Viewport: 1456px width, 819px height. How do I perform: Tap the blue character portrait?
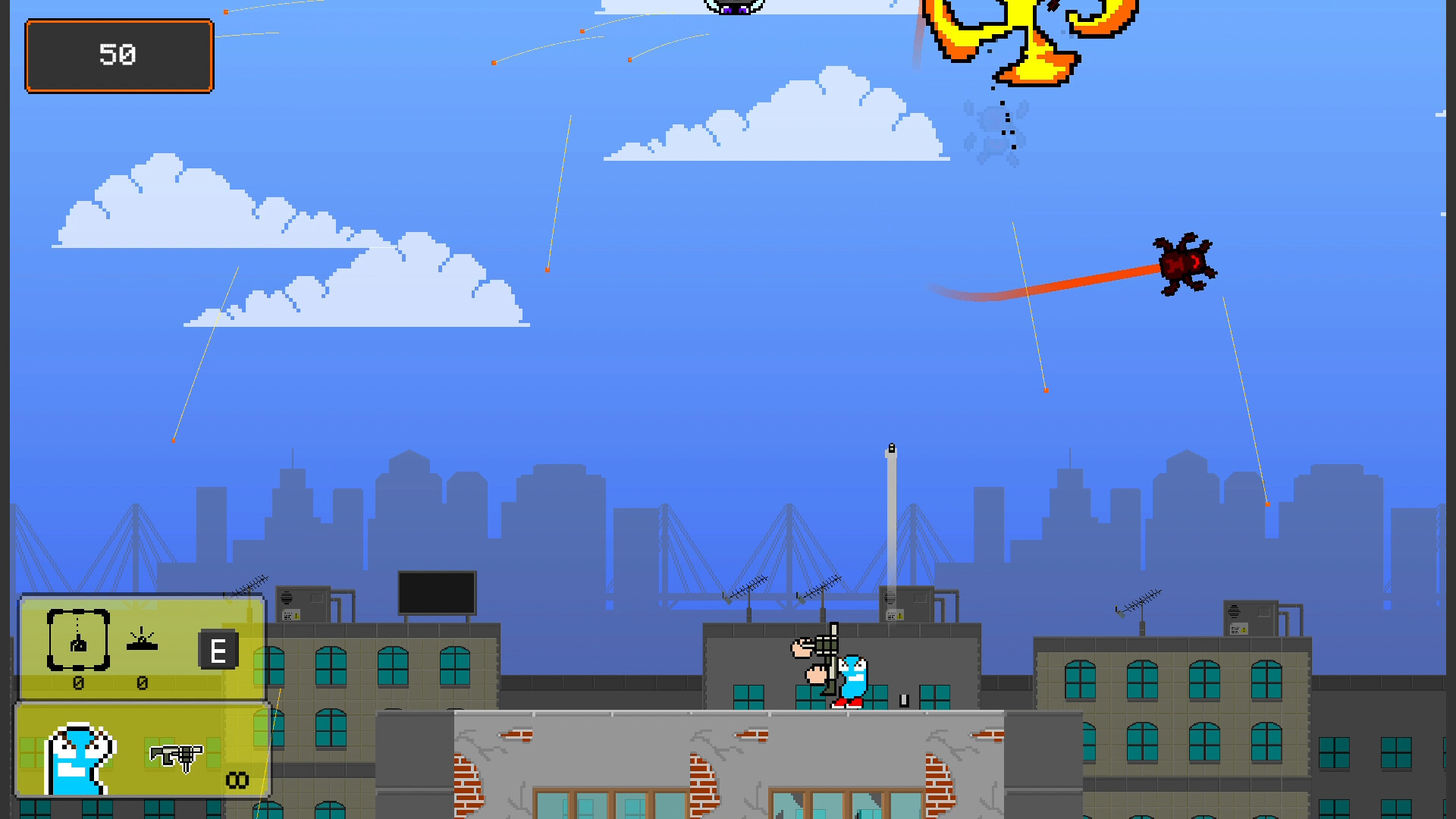click(80, 758)
